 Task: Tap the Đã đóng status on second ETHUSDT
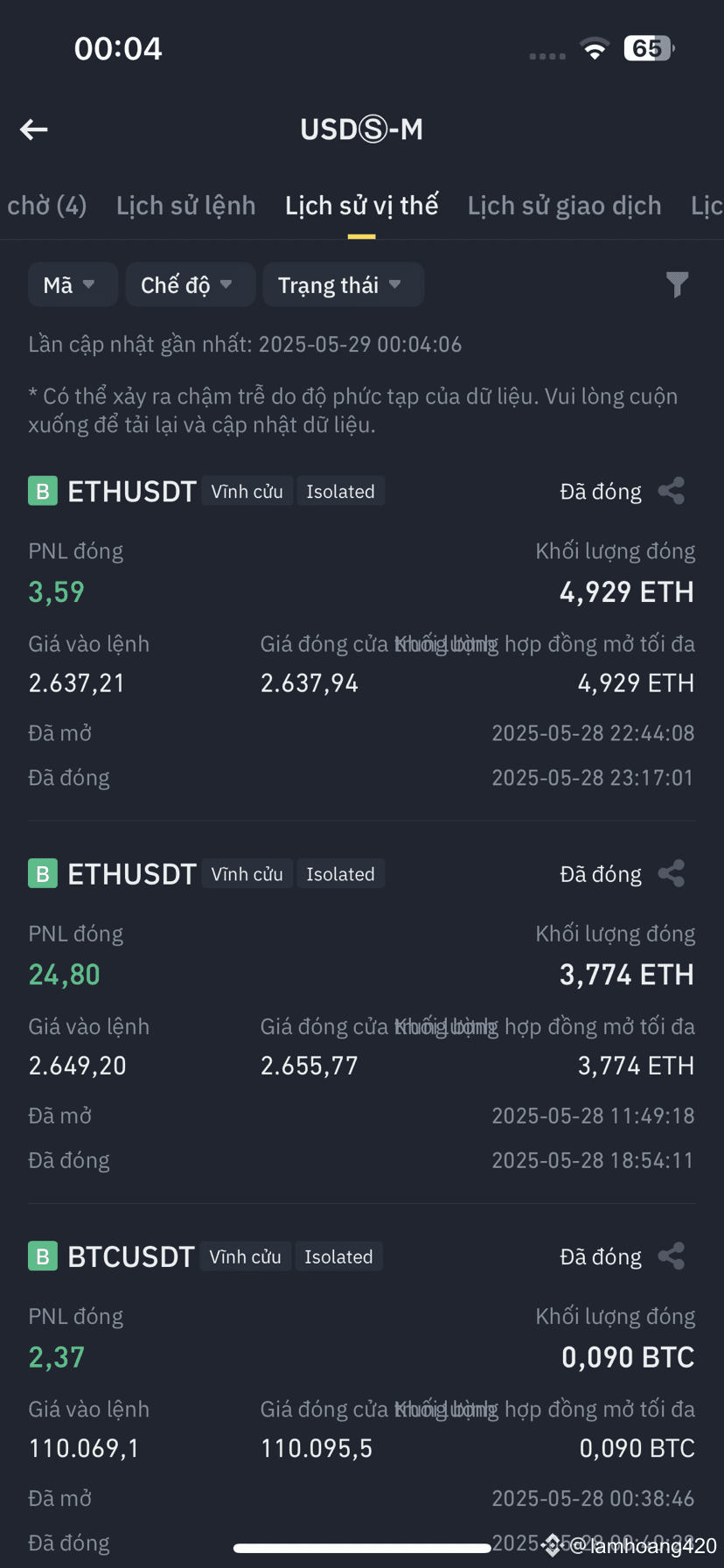click(600, 872)
